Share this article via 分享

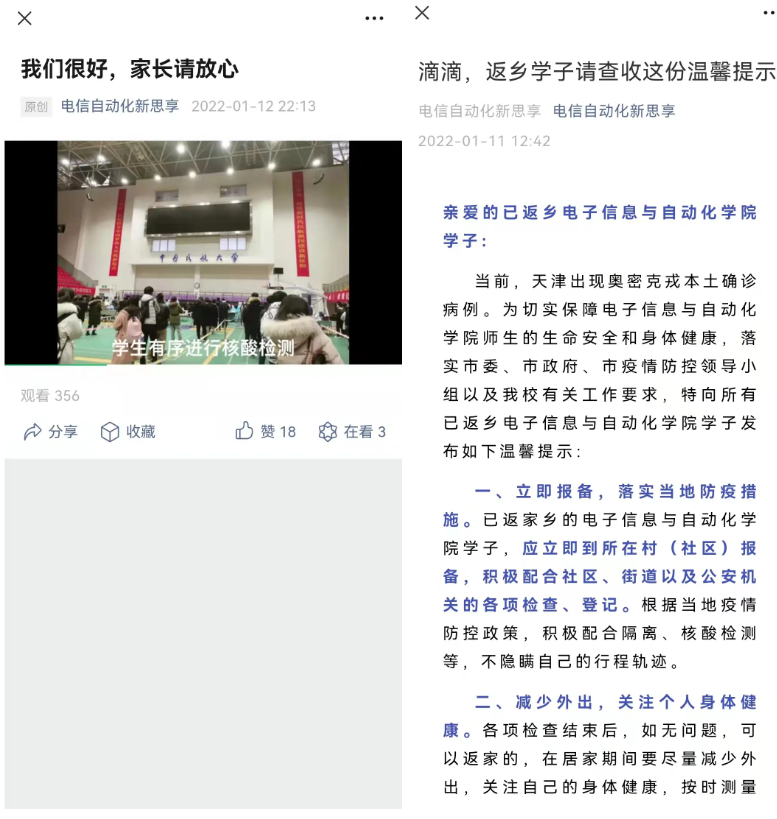point(50,432)
